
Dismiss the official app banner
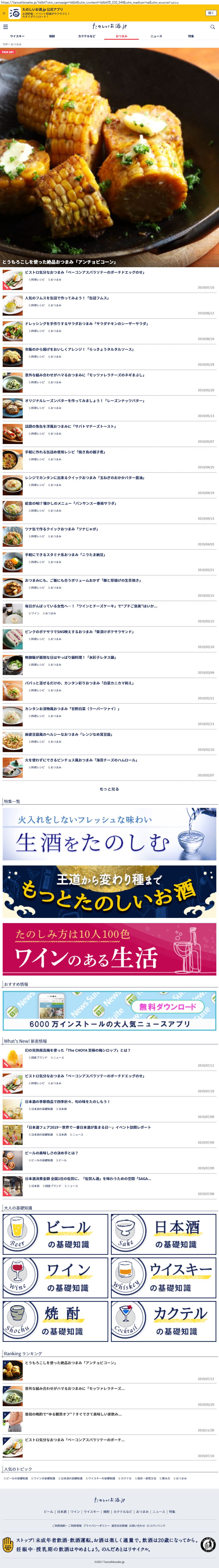pyautogui.click(x=4, y=13)
